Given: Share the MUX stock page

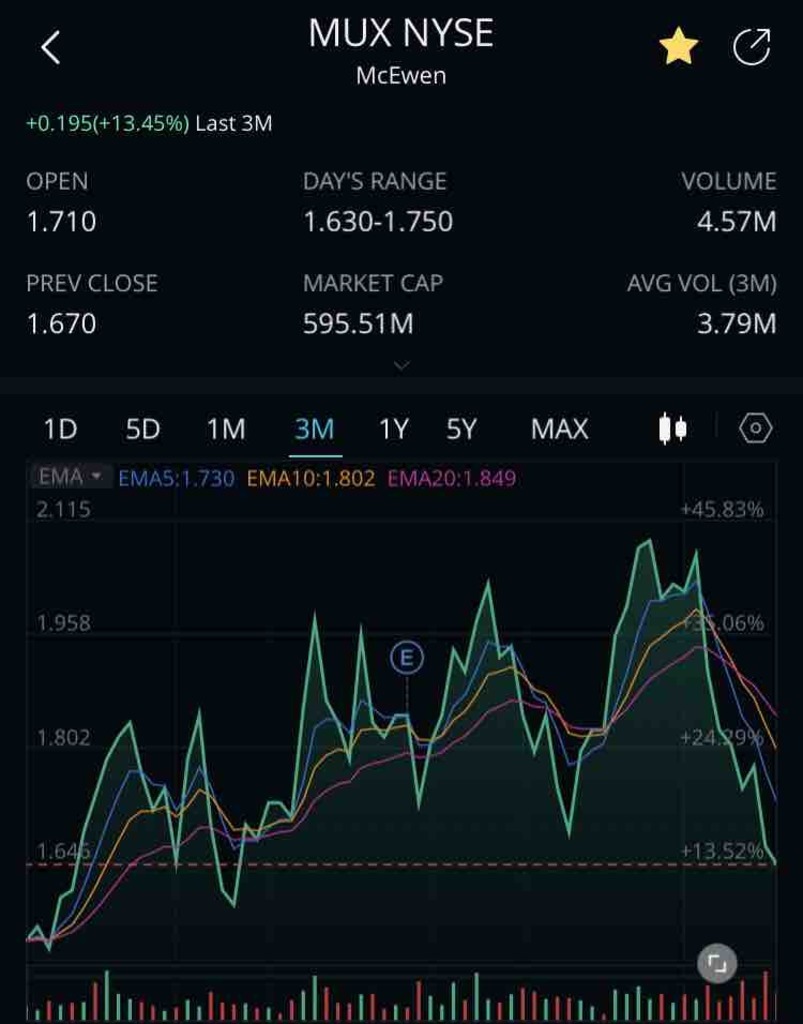Looking at the screenshot, I should [752, 47].
